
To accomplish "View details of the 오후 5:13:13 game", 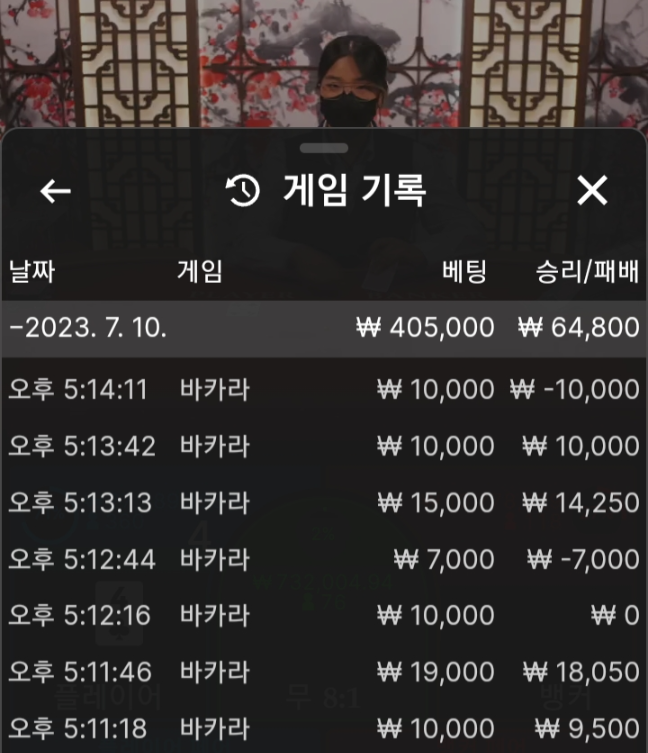I will [x=324, y=502].
